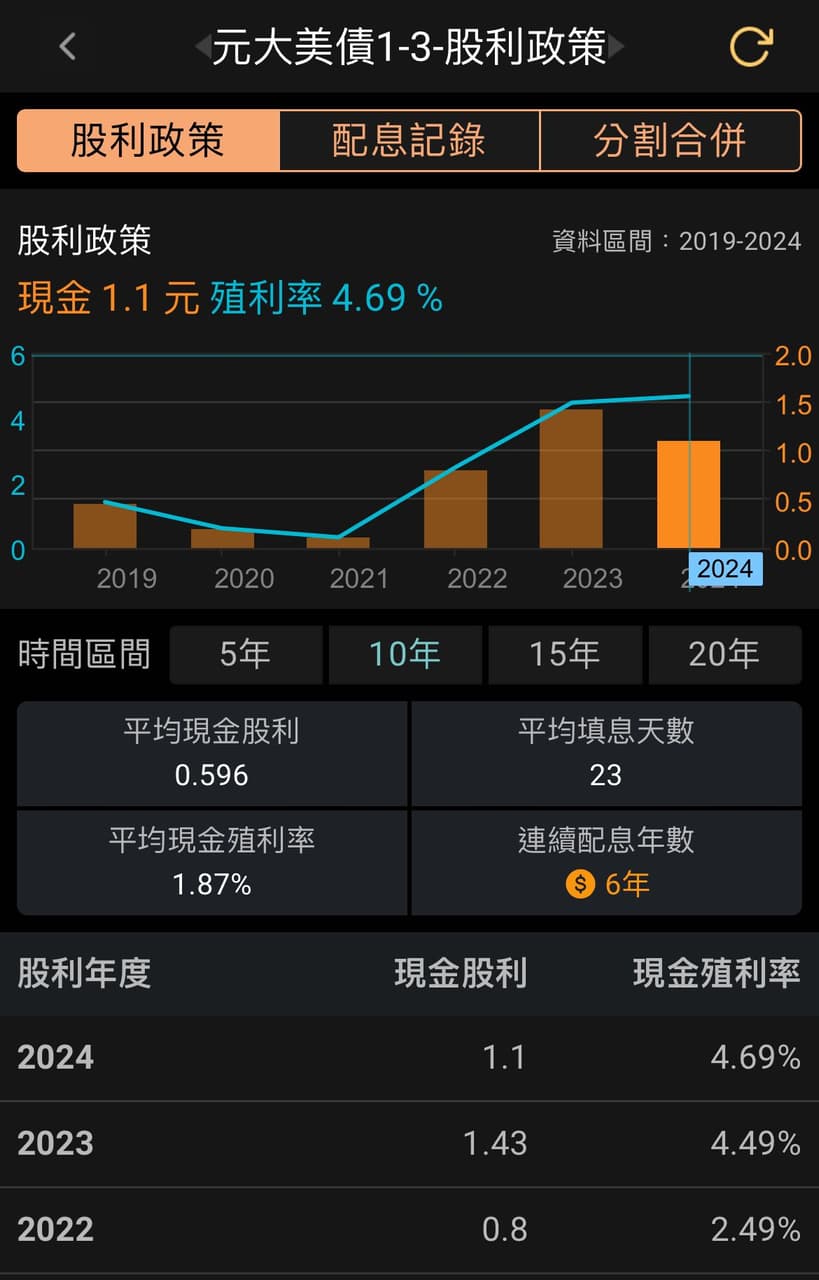This screenshot has width=819, height=1280.
Task: Tap the blue 2024 marker on the chart
Action: tap(724, 569)
